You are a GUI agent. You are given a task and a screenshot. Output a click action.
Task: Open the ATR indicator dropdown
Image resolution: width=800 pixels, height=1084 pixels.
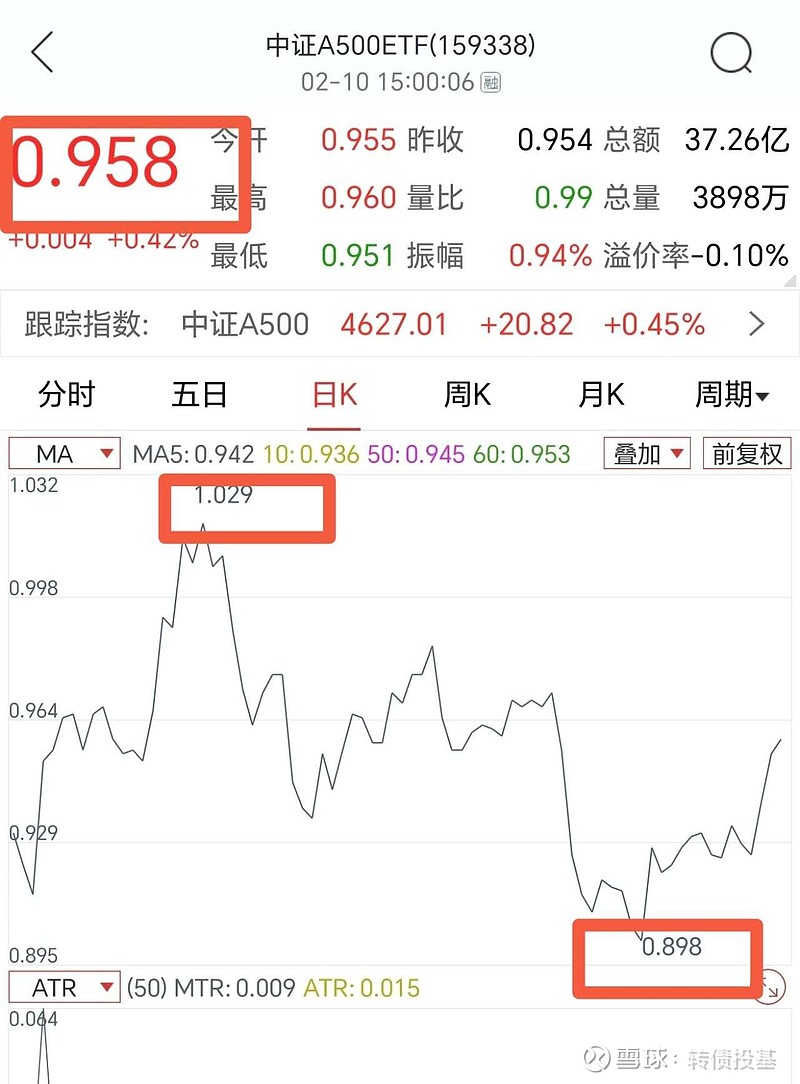(x=64, y=987)
